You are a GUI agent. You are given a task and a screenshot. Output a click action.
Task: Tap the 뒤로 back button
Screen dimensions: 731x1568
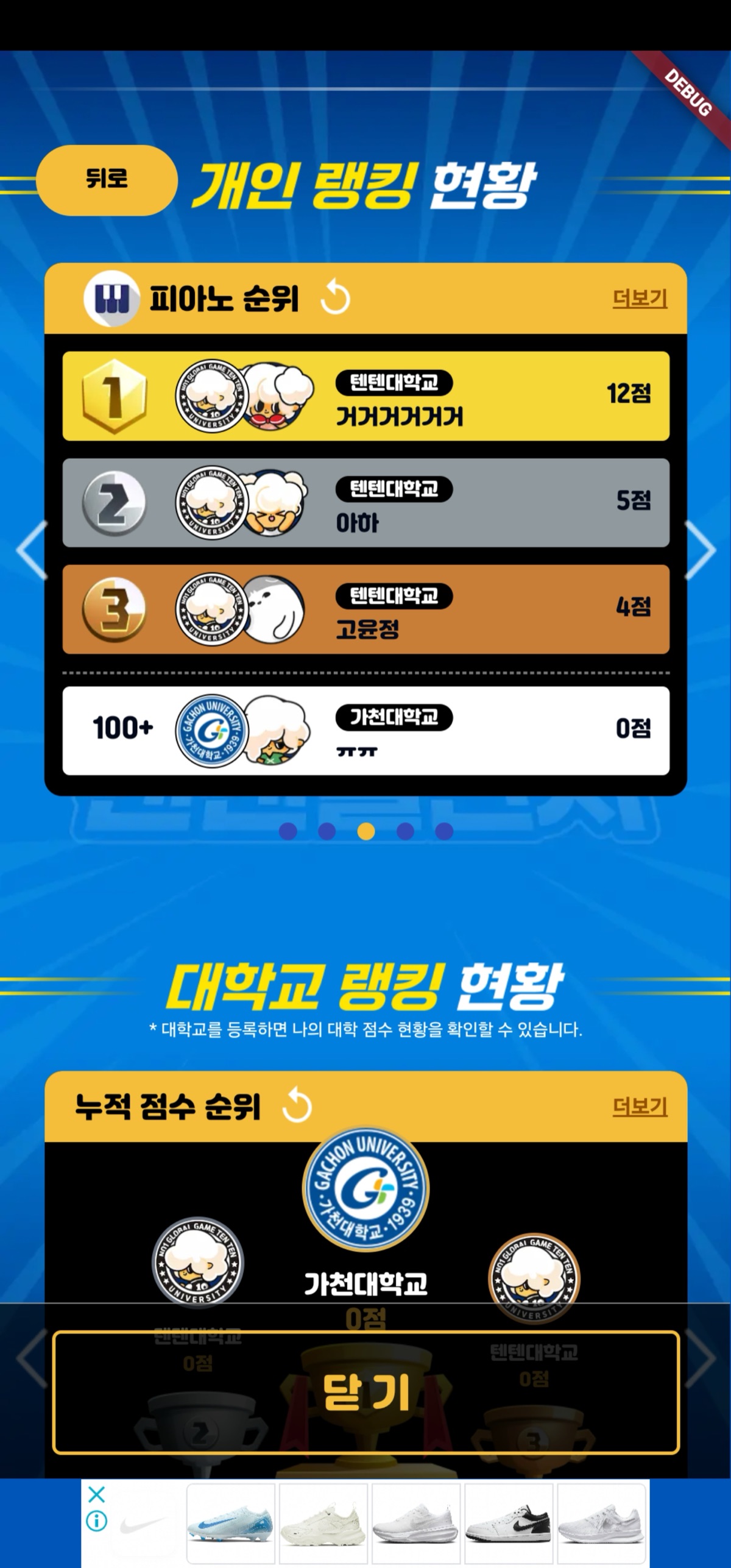pyautogui.click(x=107, y=180)
